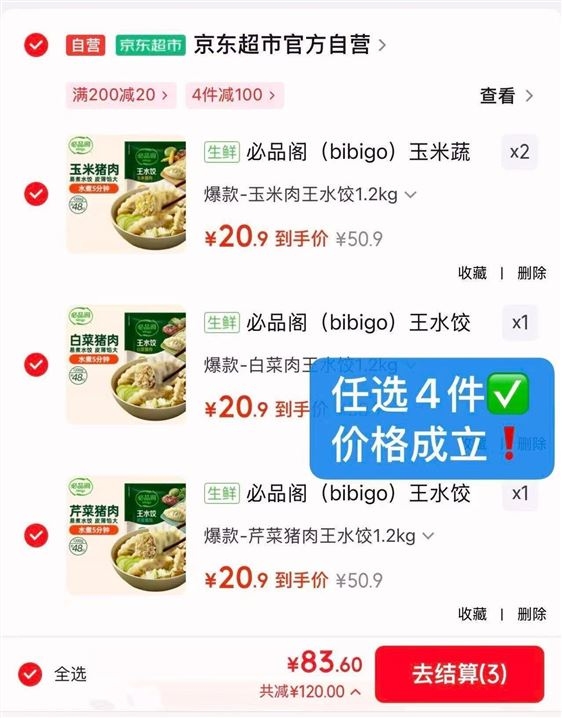This screenshot has height=718, width=562.
Task: Open the 京东超市官方自营 store page
Action: 290,45
